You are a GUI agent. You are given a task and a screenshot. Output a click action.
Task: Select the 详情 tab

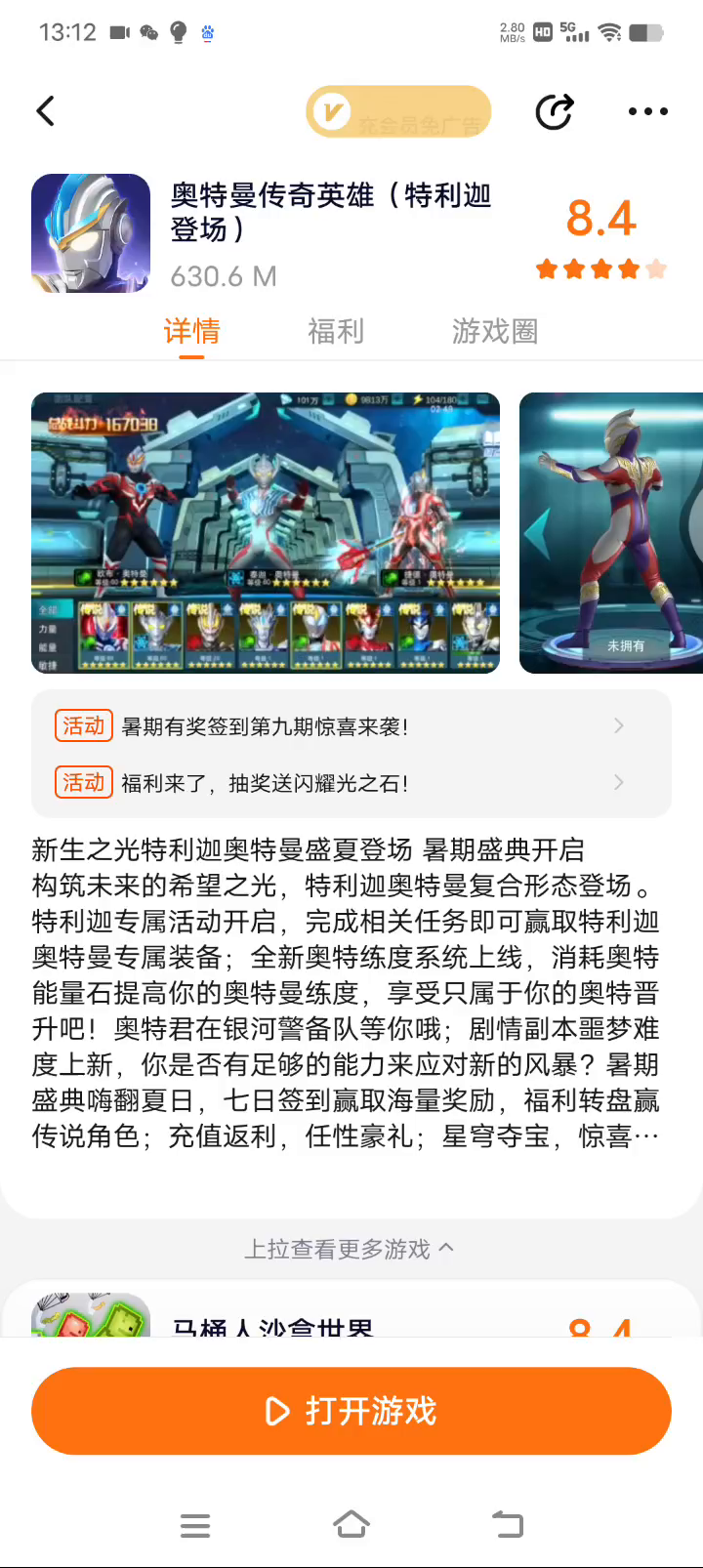[191, 332]
